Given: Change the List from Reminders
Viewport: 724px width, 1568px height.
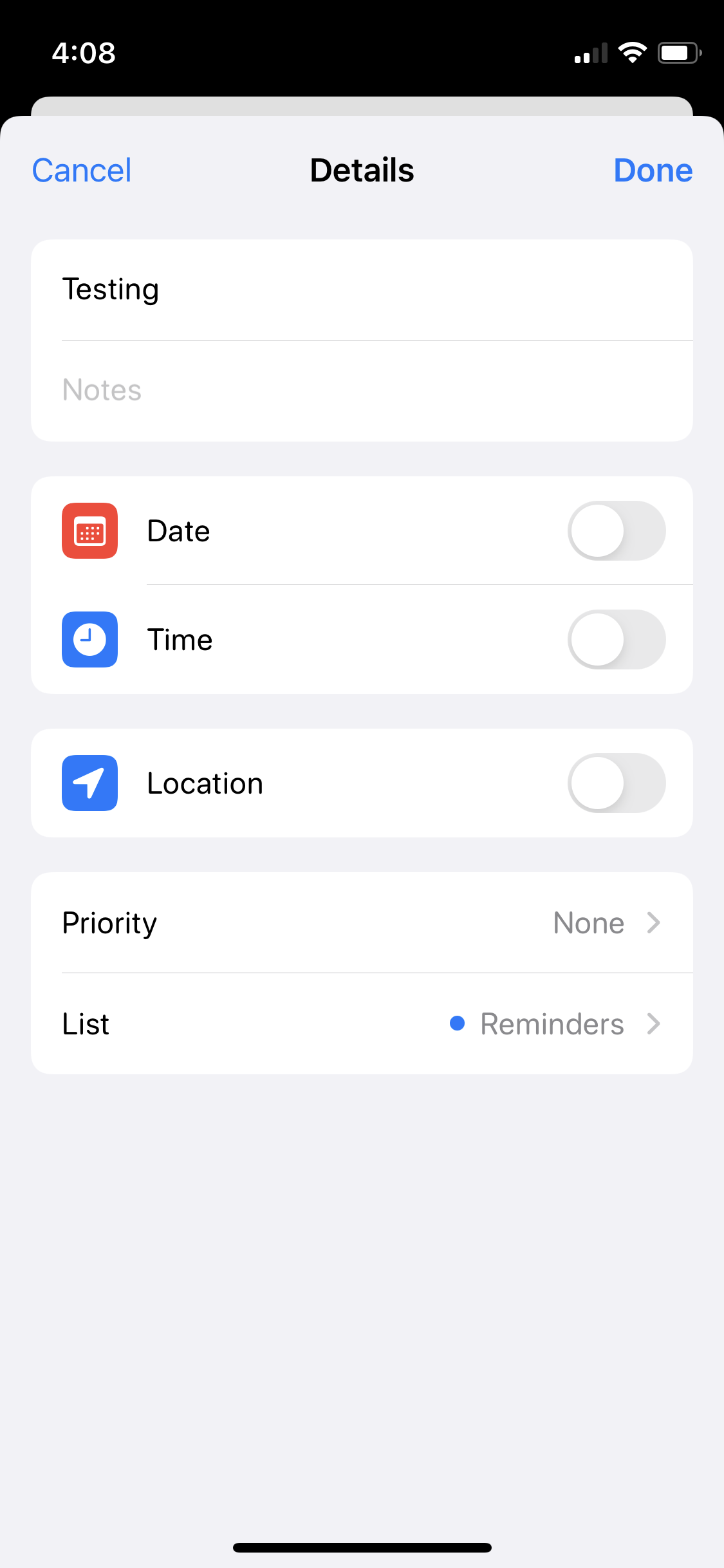Looking at the screenshot, I should pos(362,1023).
